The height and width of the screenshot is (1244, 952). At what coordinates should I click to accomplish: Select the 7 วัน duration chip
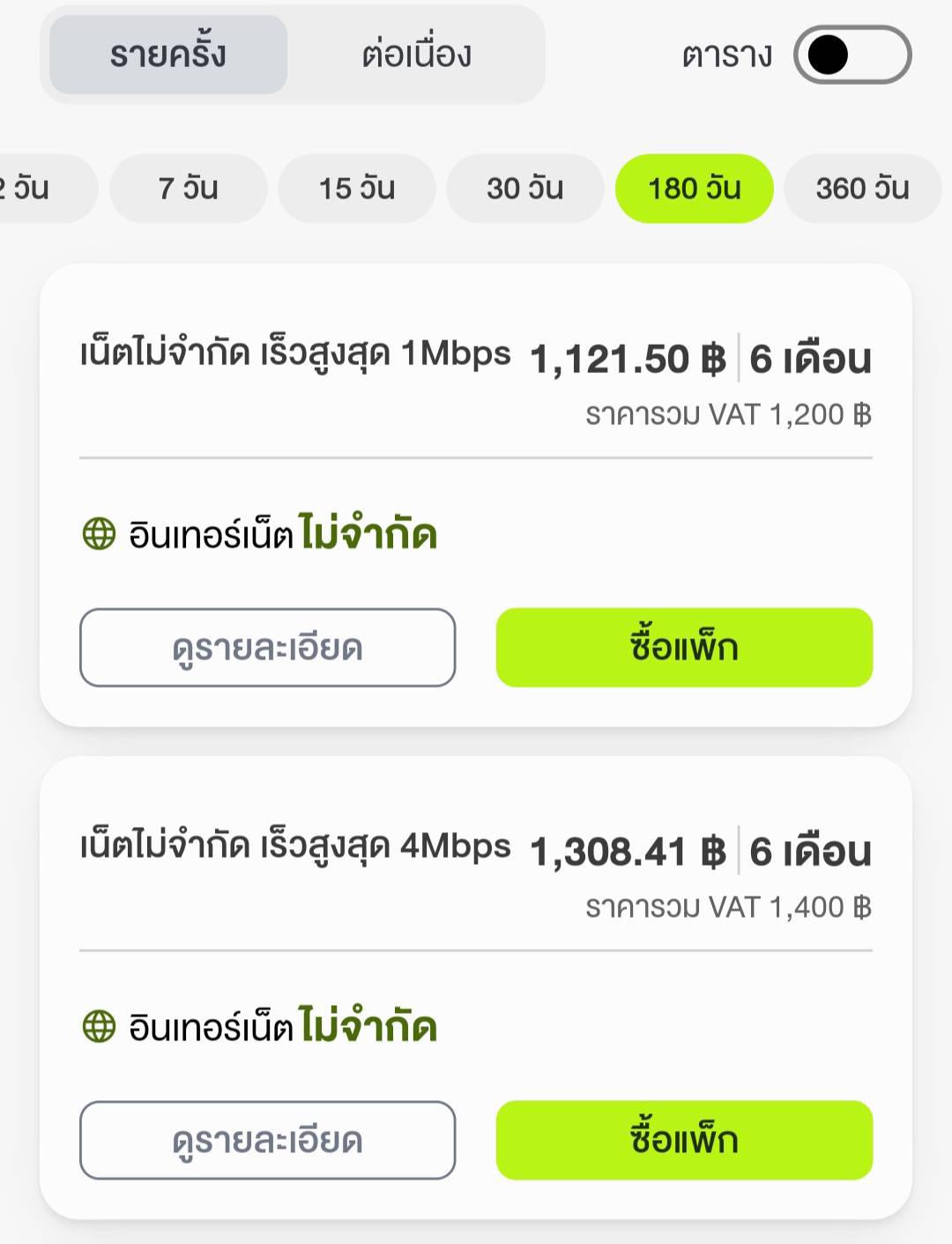click(x=188, y=189)
